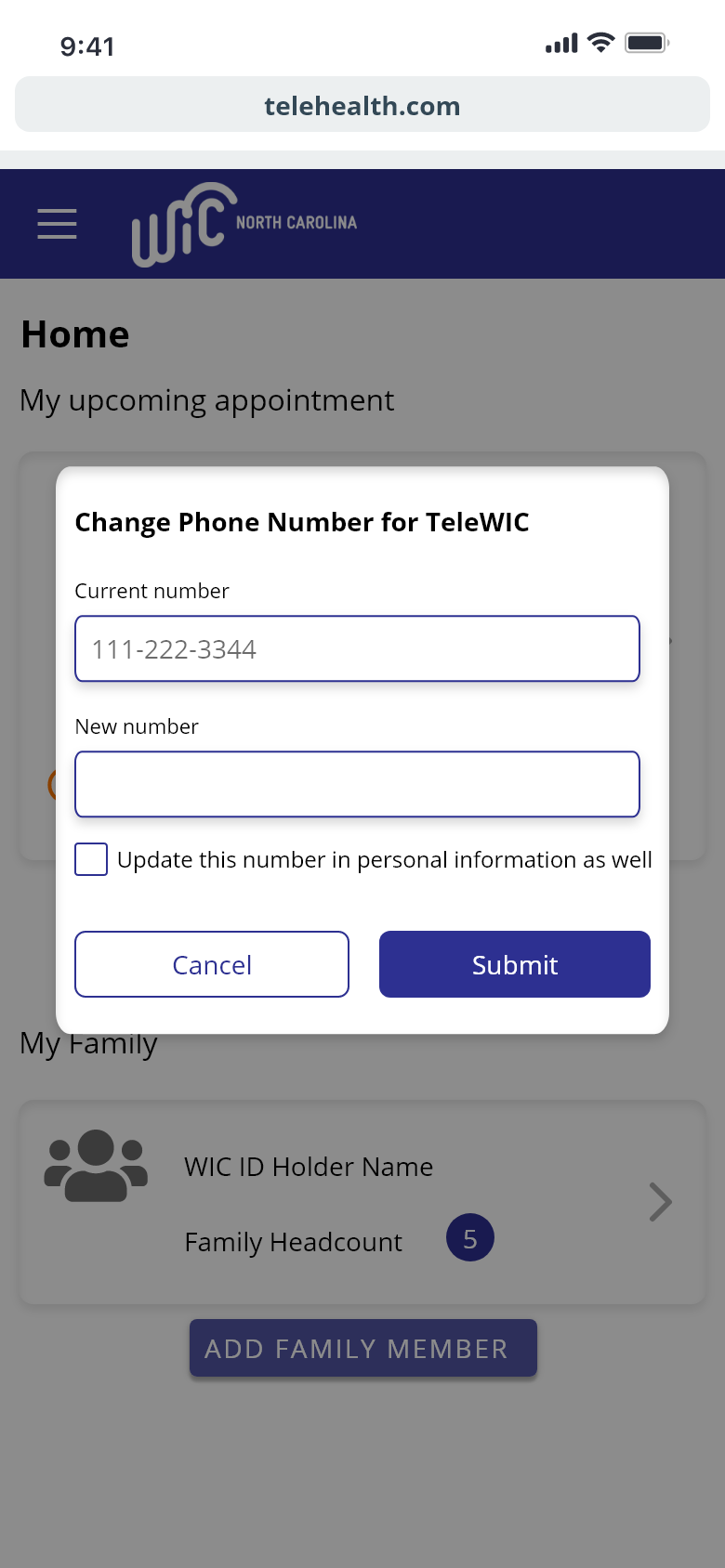Tap the New number input field
Image resolution: width=725 pixels, height=1568 pixels.
(x=357, y=784)
